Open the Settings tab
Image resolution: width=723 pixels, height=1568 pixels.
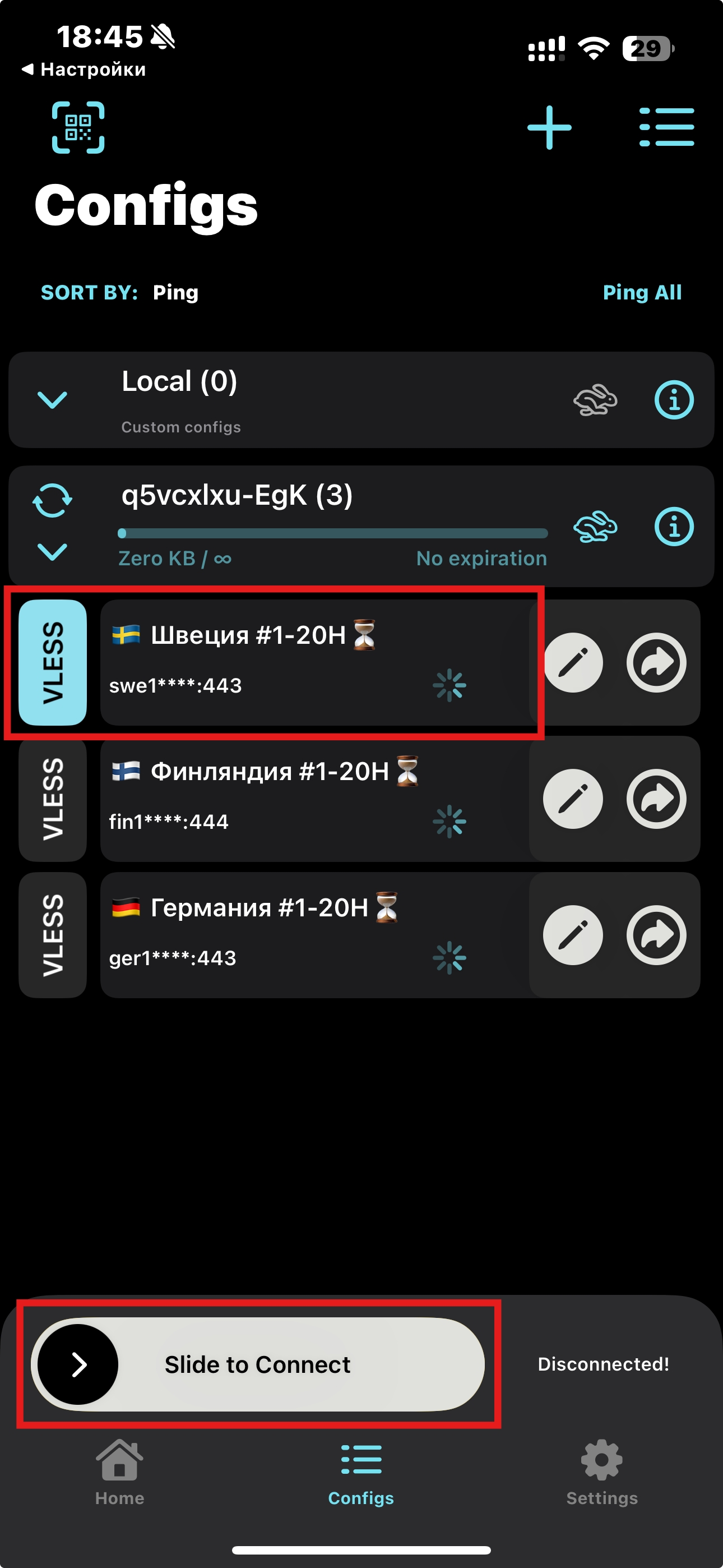tap(601, 1473)
